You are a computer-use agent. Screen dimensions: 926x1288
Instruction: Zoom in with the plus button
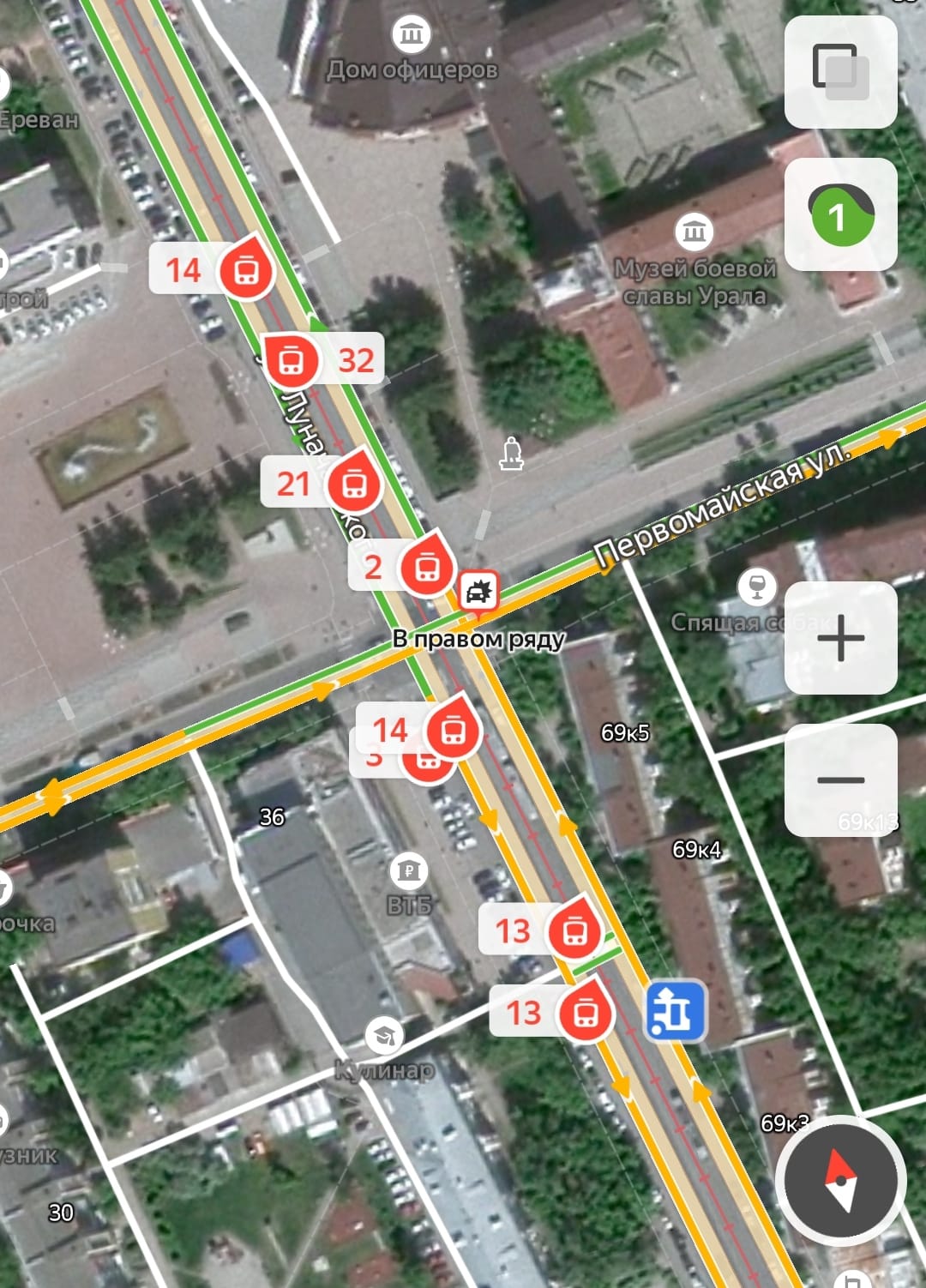pyautogui.click(x=840, y=638)
